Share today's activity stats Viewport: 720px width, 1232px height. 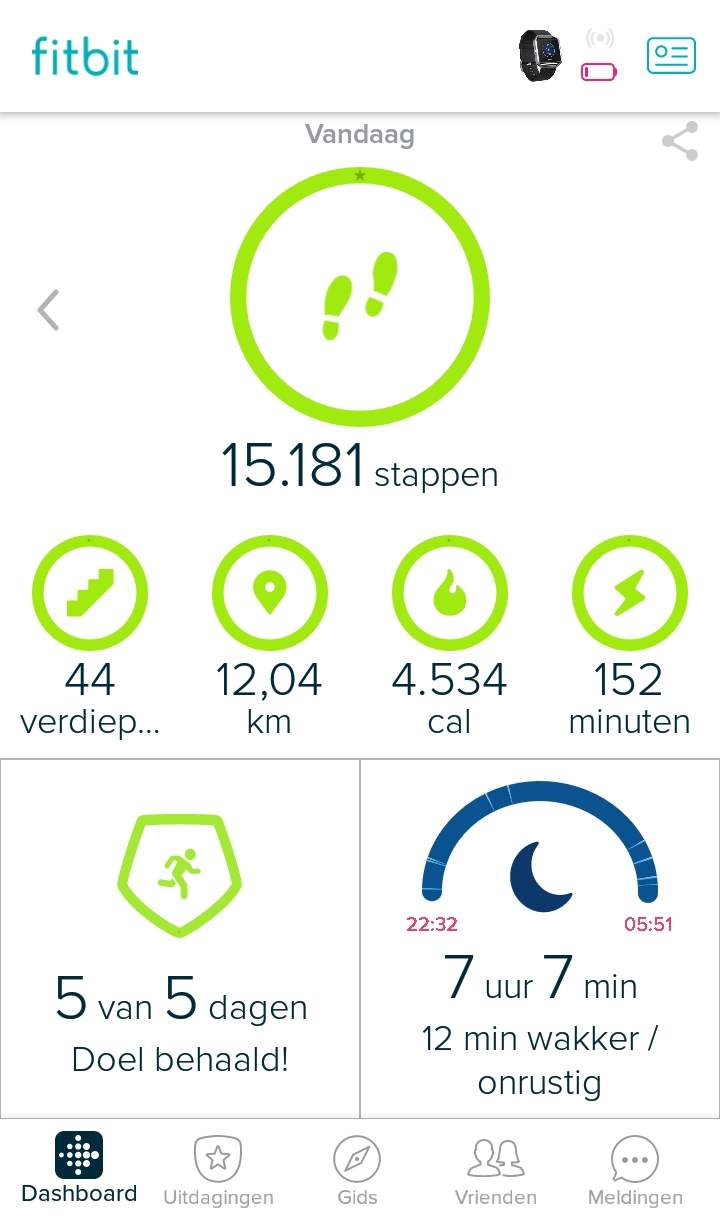(680, 142)
